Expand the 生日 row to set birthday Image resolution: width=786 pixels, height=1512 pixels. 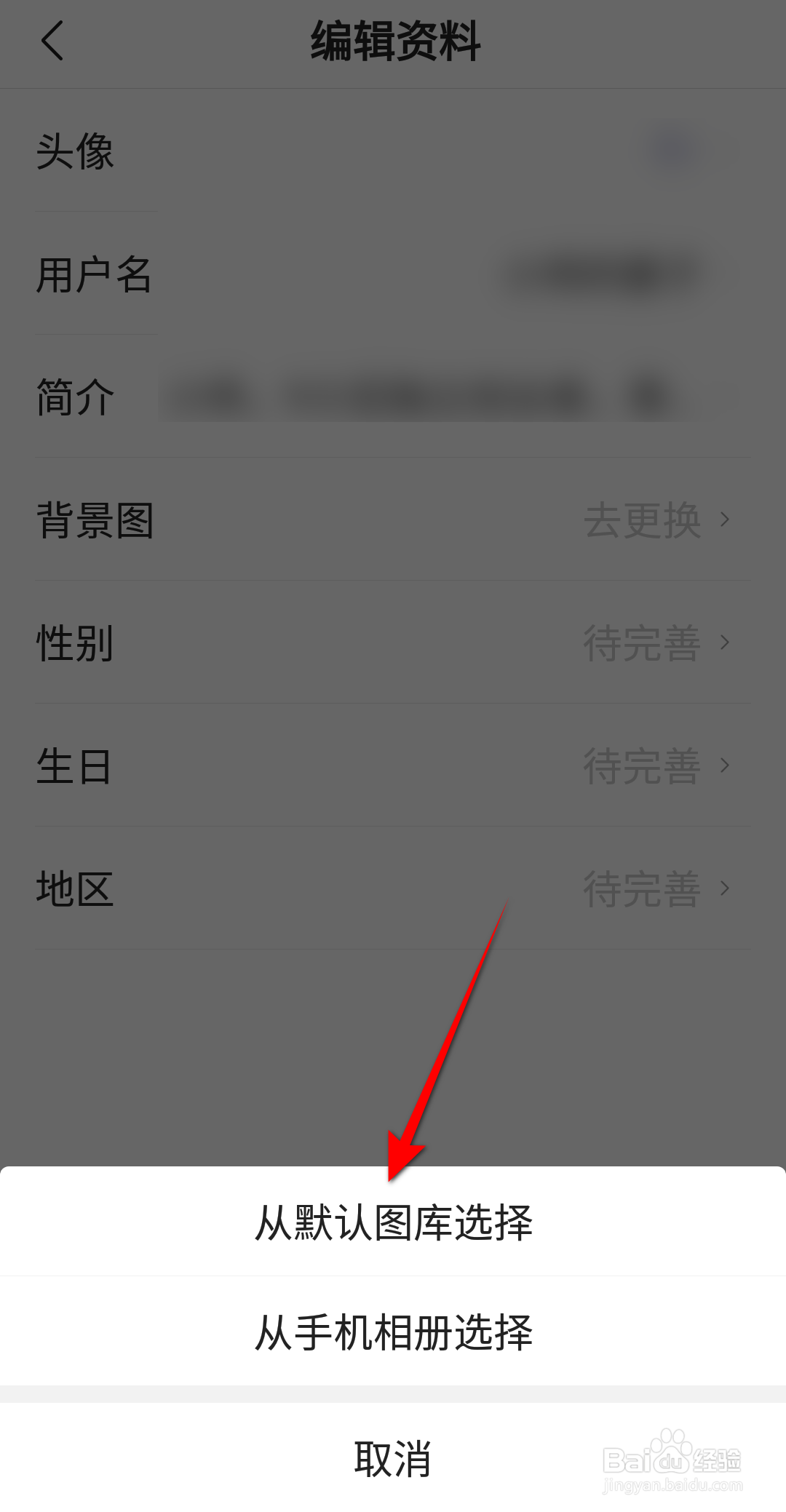(726, 765)
